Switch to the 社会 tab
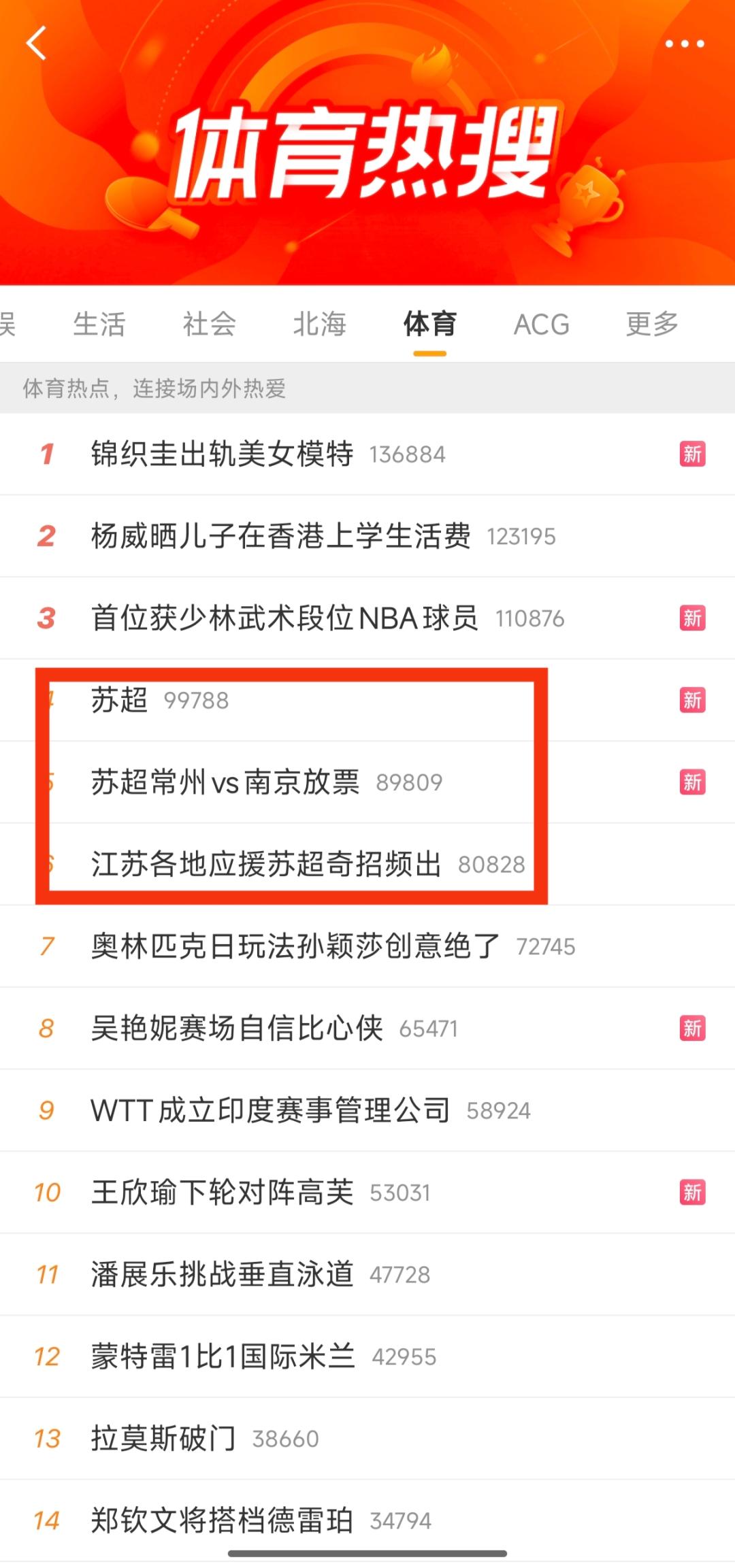 click(210, 324)
